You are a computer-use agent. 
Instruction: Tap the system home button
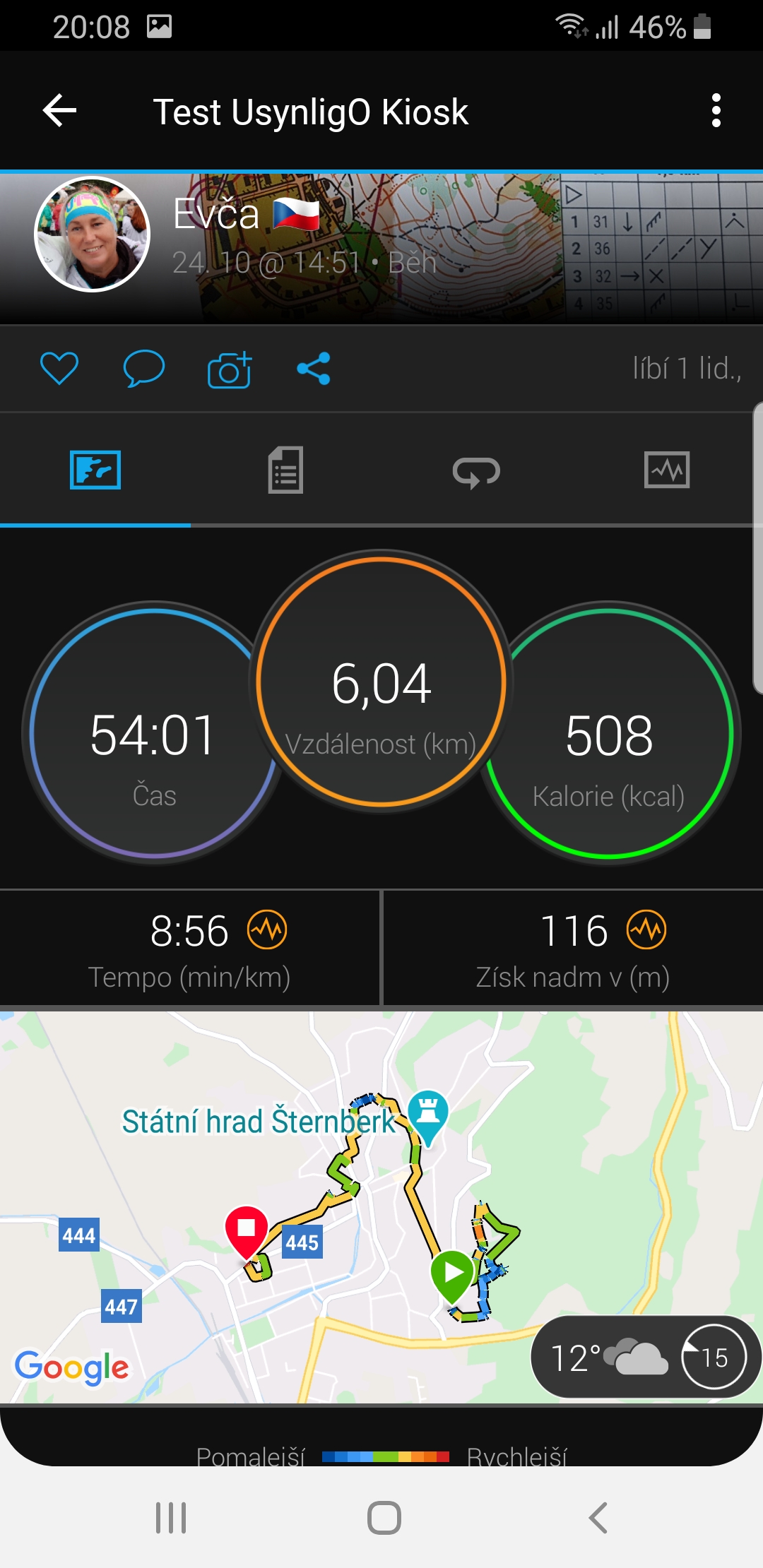point(384,1517)
